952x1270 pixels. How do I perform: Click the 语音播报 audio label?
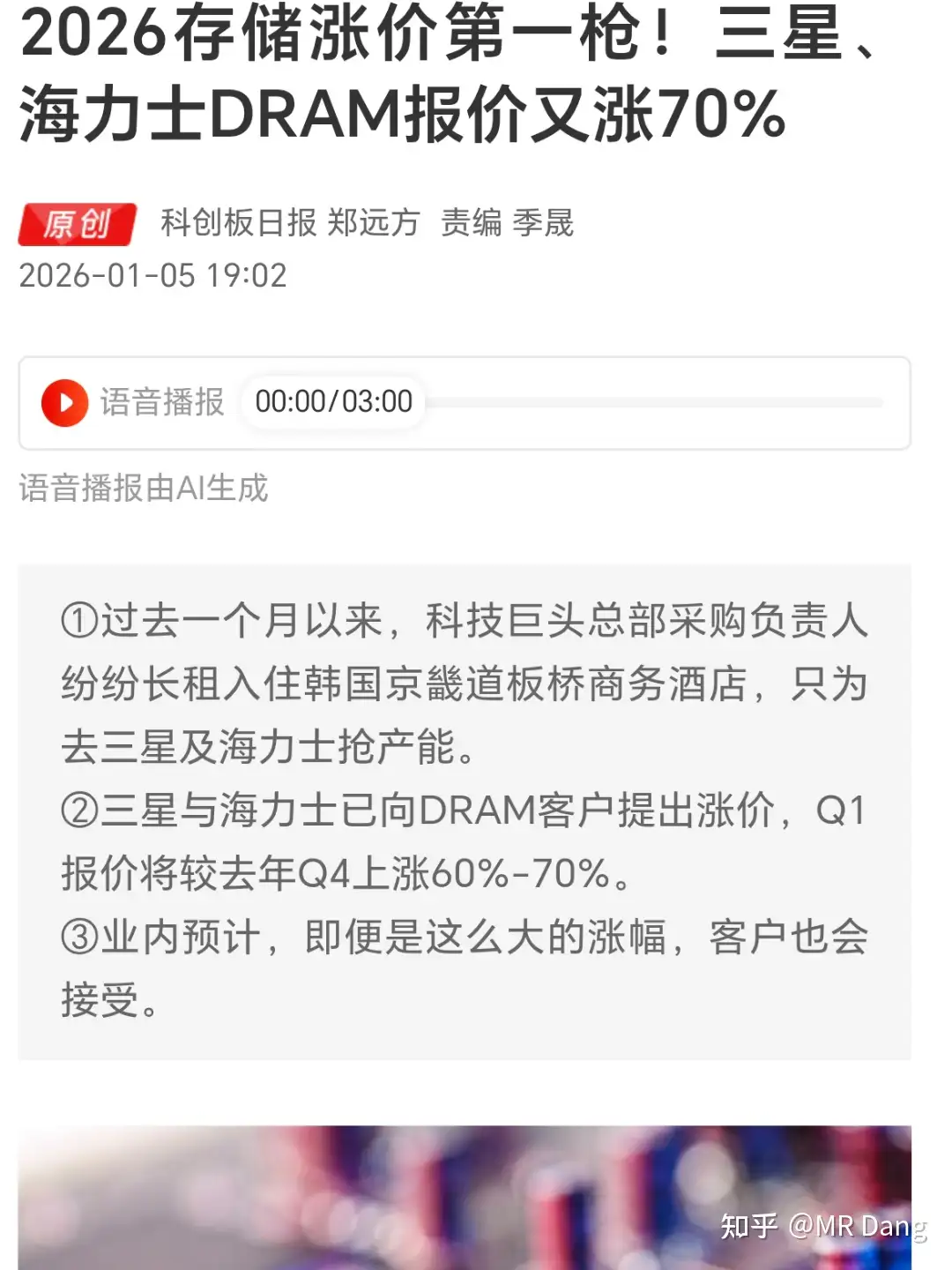point(163,401)
